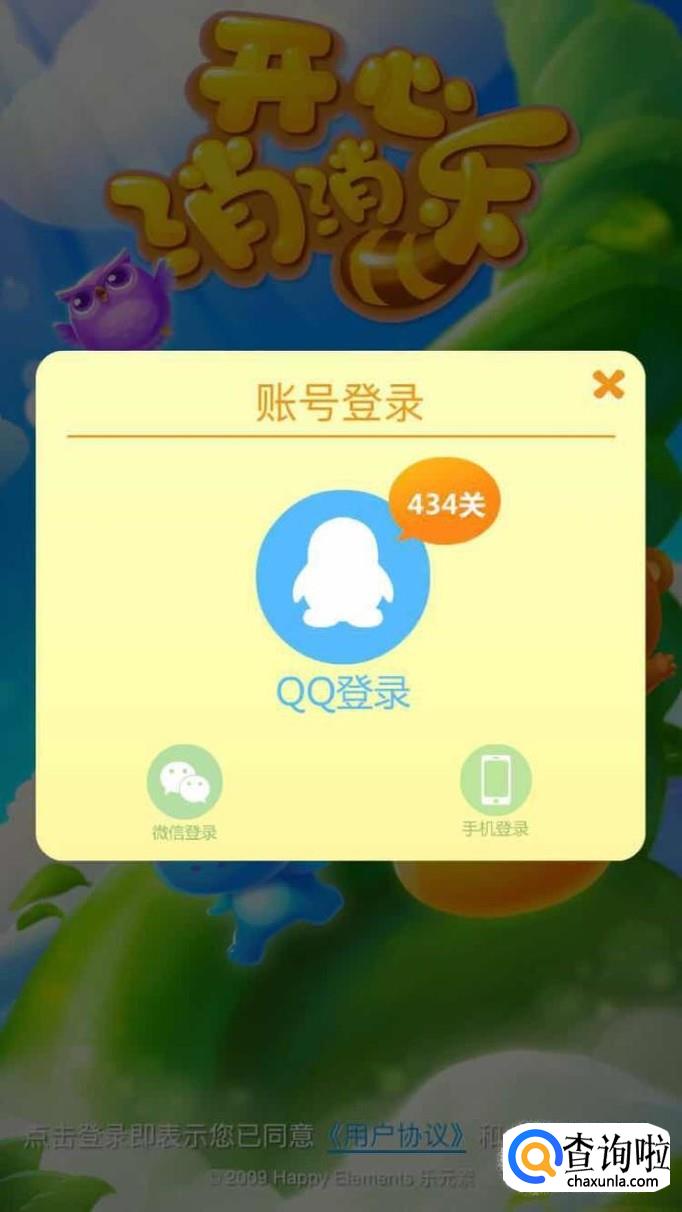The width and height of the screenshot is (682, 1212).
Task: Open the 用户协议 link
Action: pyautogui.click(x=397, y=1137)
